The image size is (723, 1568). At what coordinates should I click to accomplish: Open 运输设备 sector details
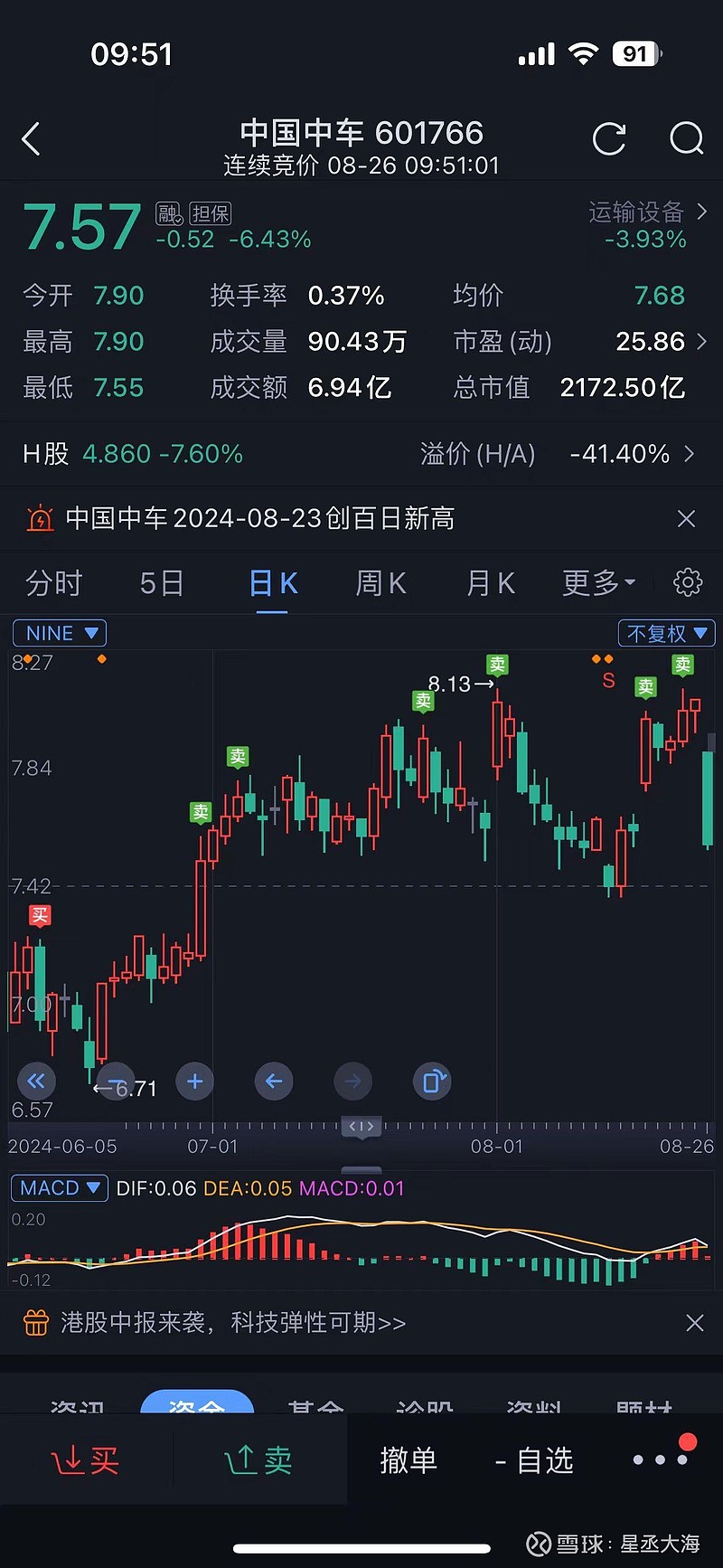tap(647, 224)
